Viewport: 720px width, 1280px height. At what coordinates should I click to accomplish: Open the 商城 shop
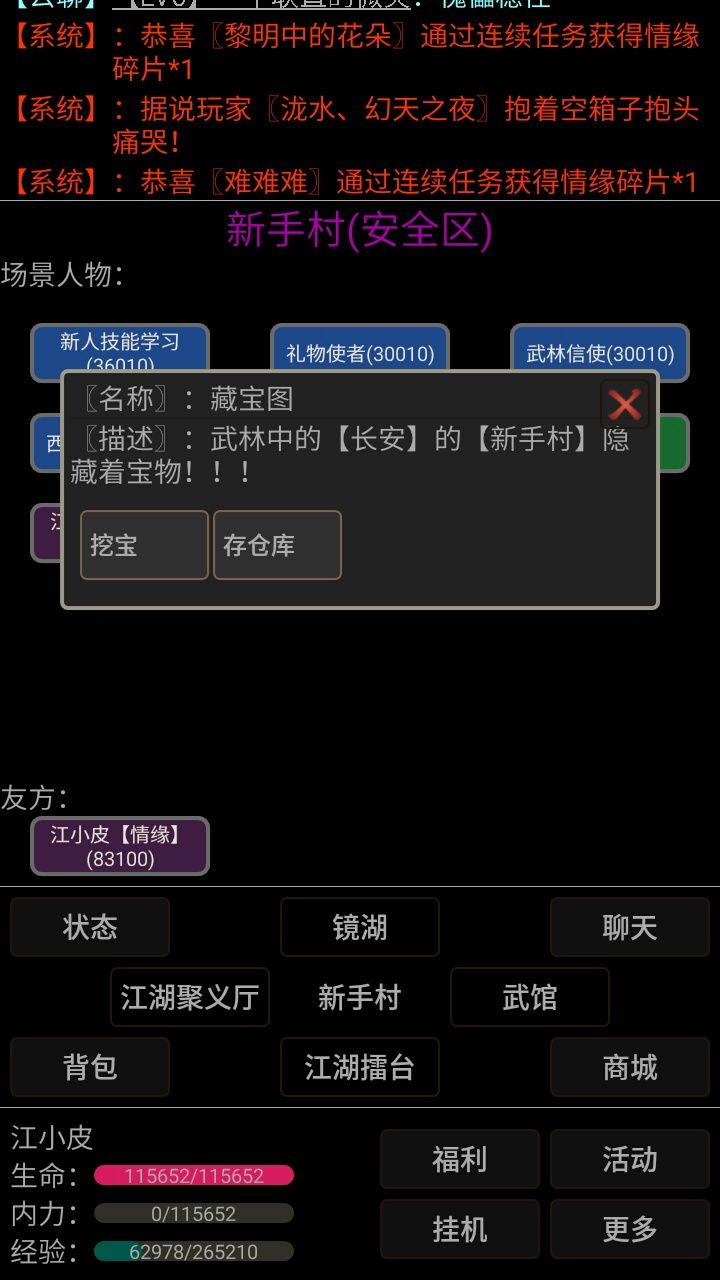[x=630, y=1067]
